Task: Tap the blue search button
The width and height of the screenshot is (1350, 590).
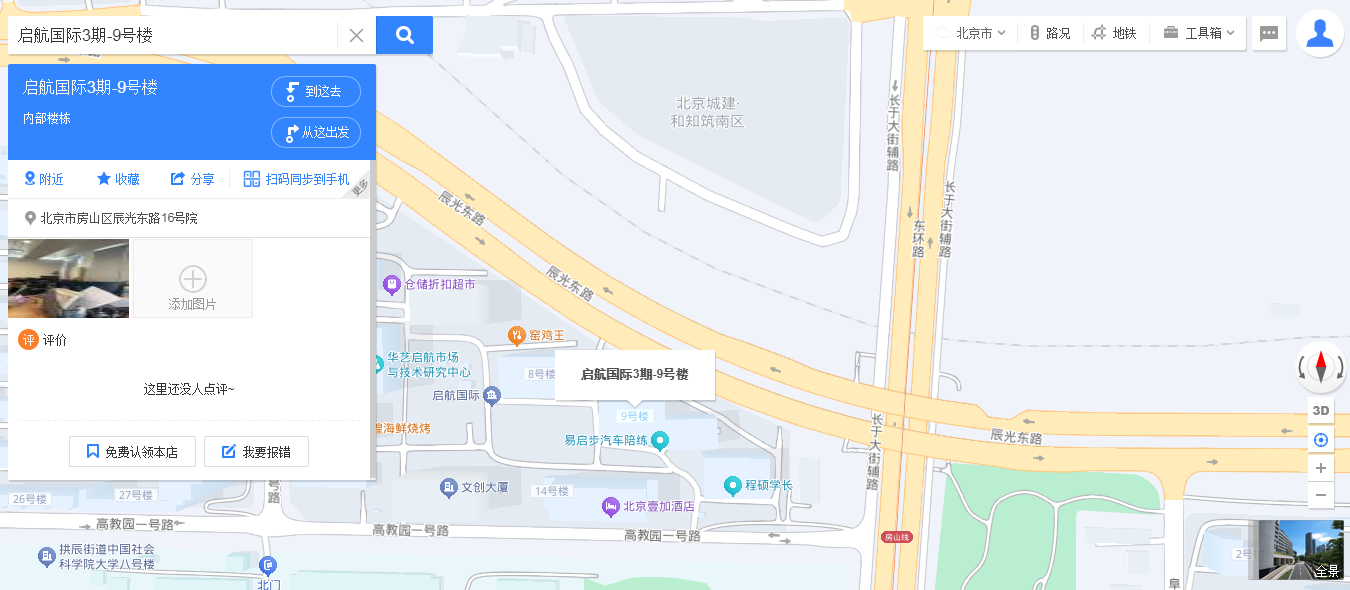Action: tap(404, 35)
